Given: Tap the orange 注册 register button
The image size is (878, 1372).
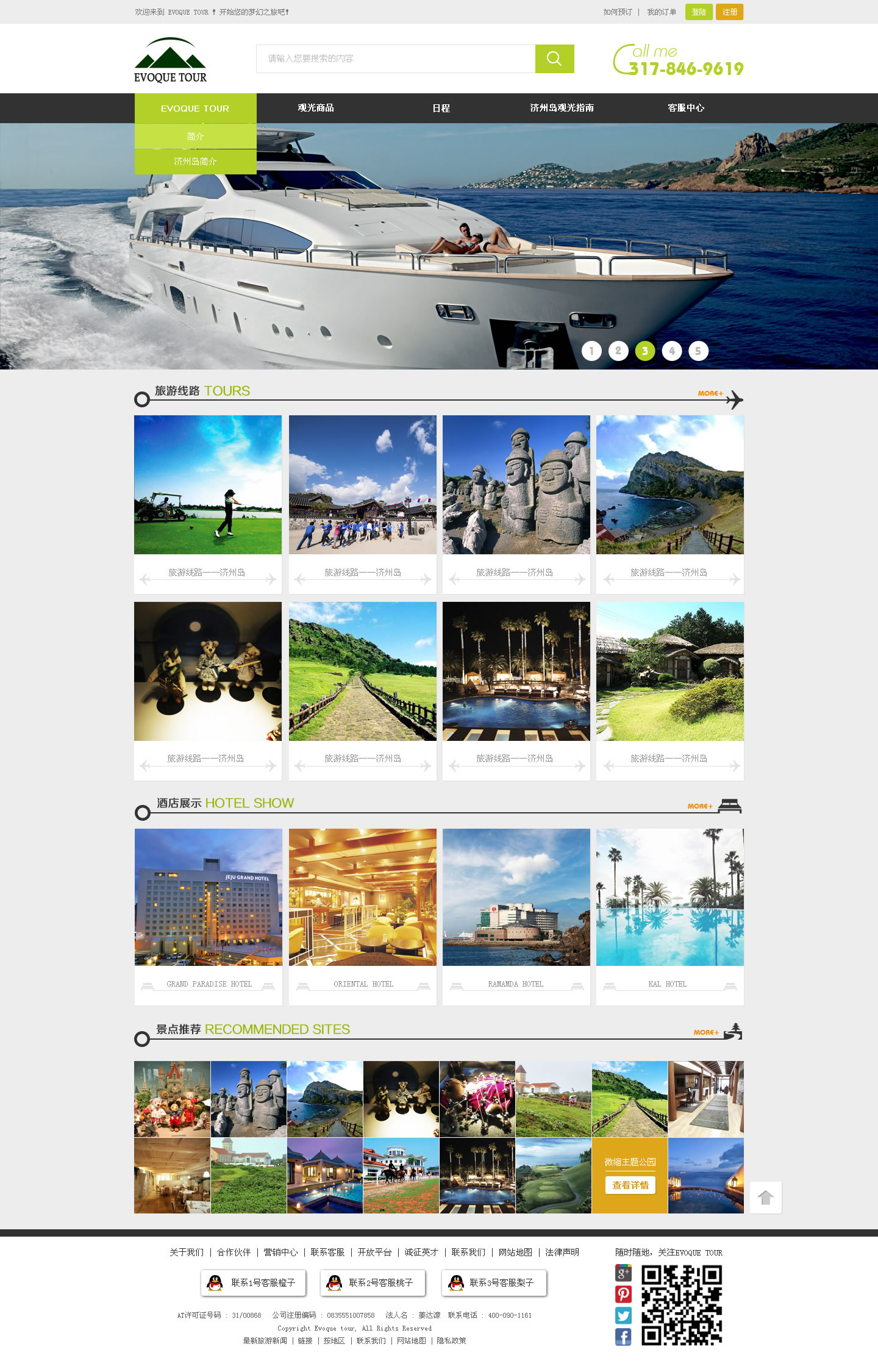Looking at the screenshot, I should [x=729, y=12].
